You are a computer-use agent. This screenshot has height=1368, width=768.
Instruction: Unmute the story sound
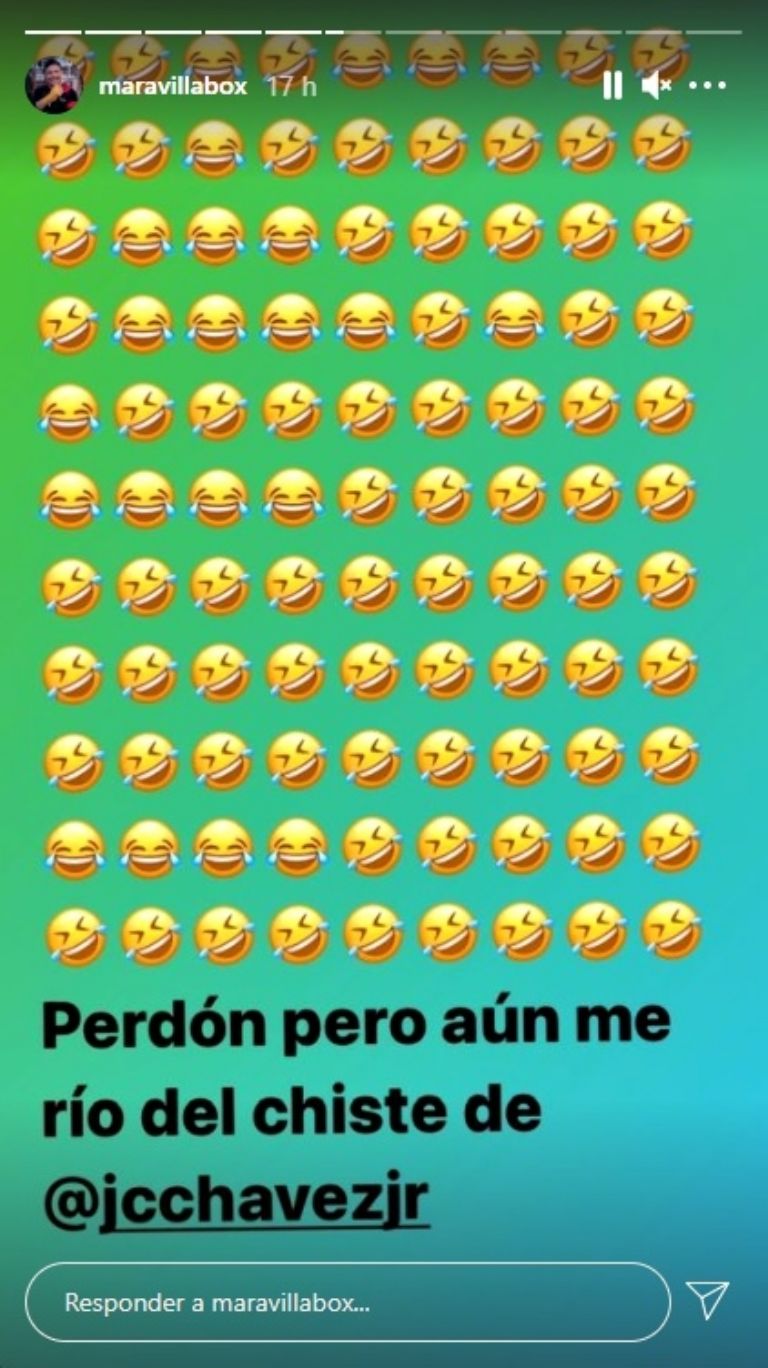pos(656,86)
